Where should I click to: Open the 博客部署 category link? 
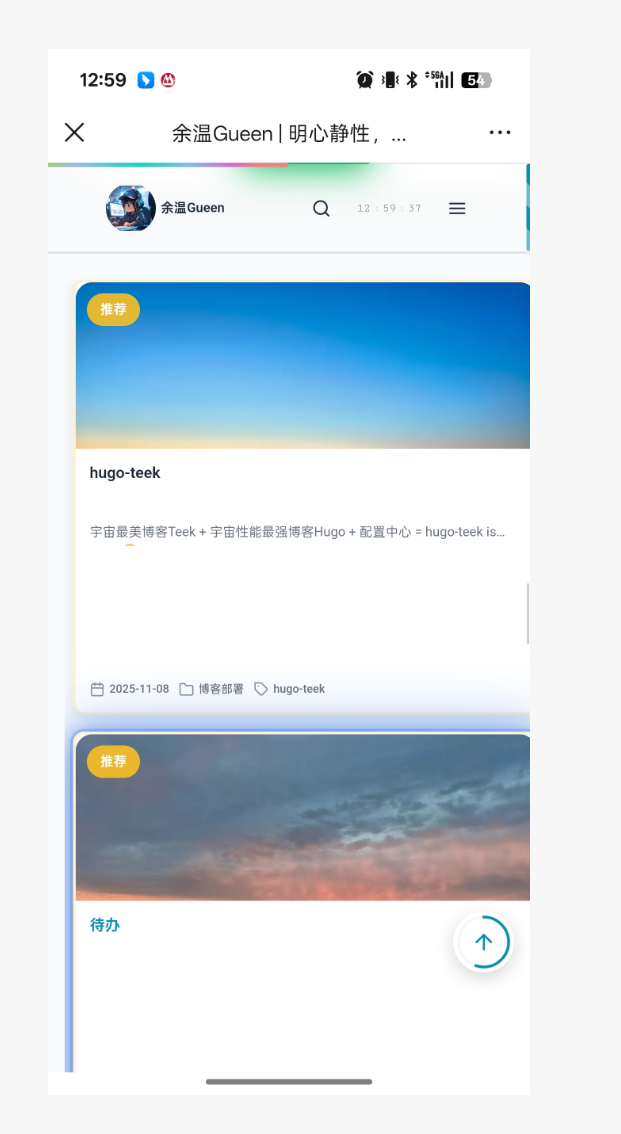tap(220, 689)
